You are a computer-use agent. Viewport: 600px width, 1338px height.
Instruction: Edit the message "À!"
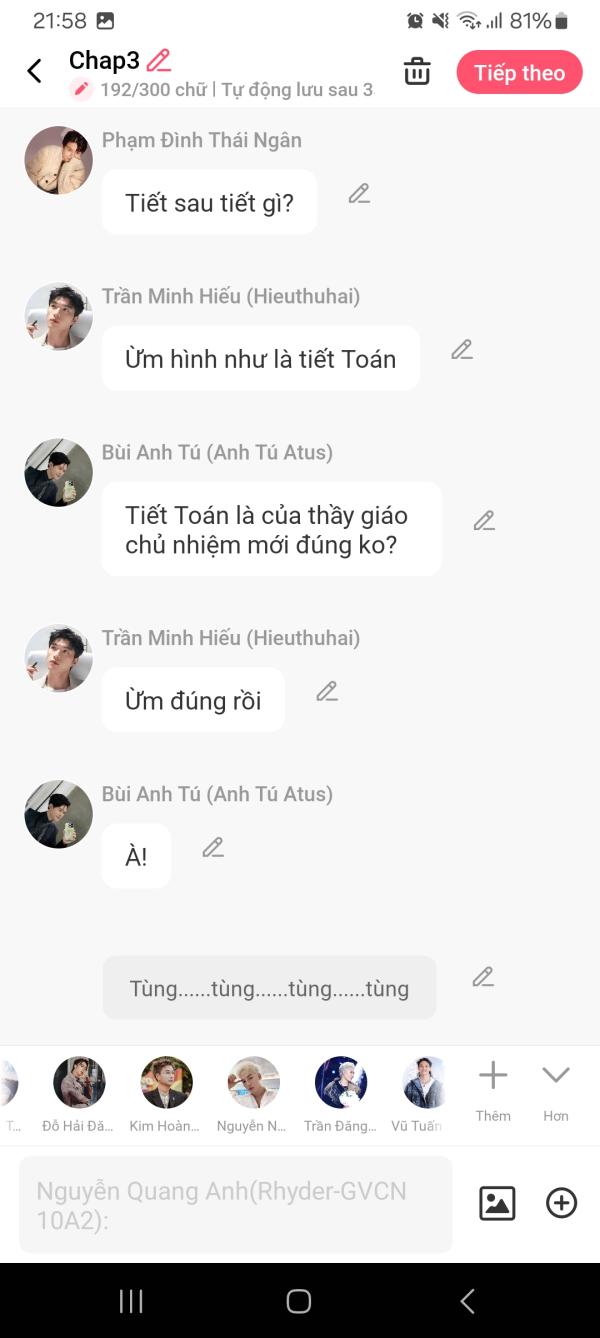click(213, 848)
